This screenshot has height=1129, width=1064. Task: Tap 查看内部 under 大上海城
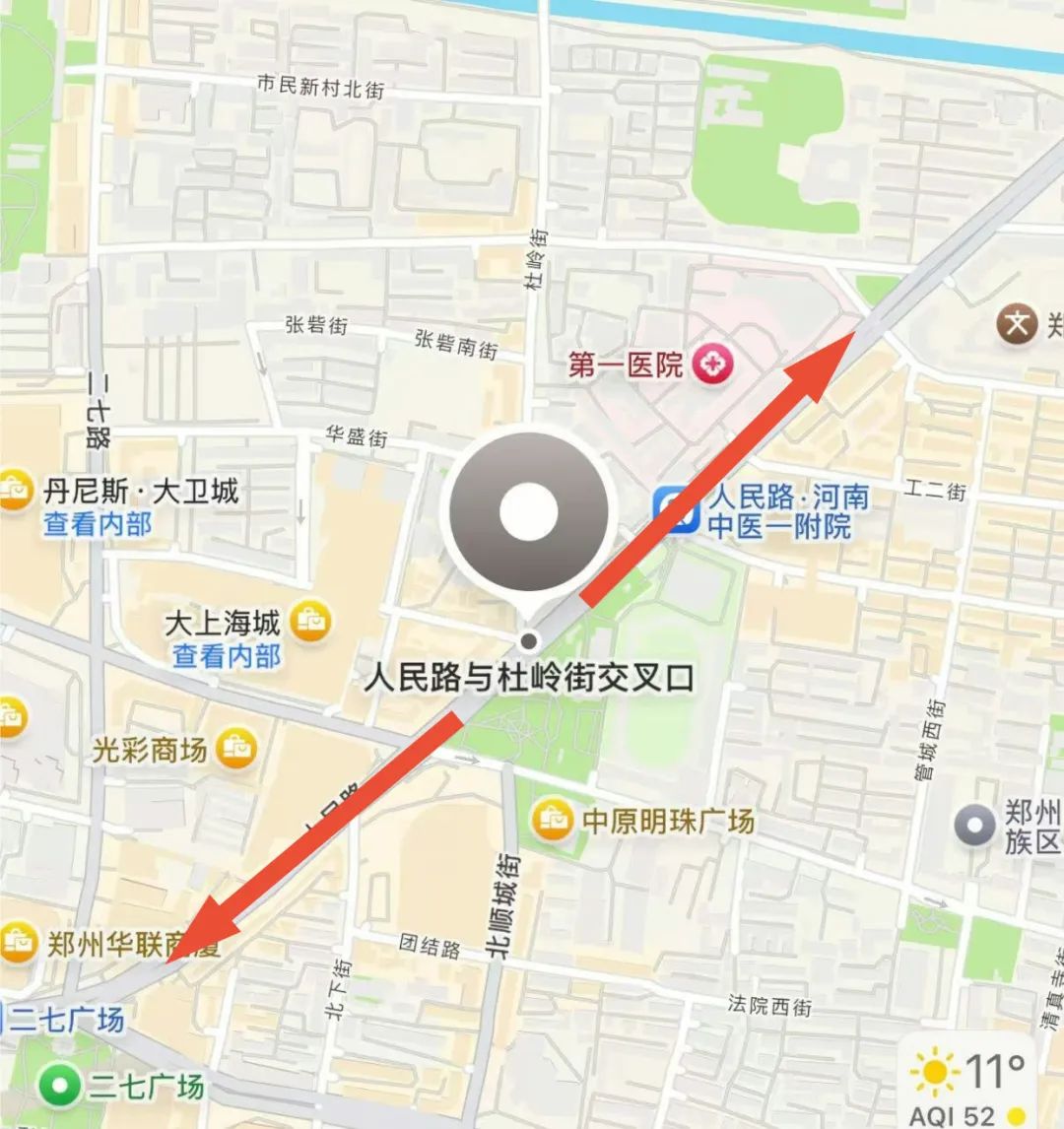(x=227, y=656)
